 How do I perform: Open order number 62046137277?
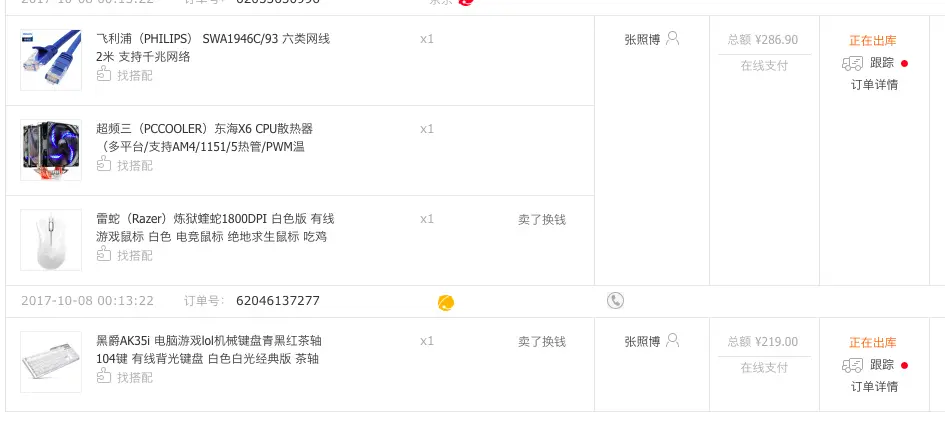[x=278, y=300]
